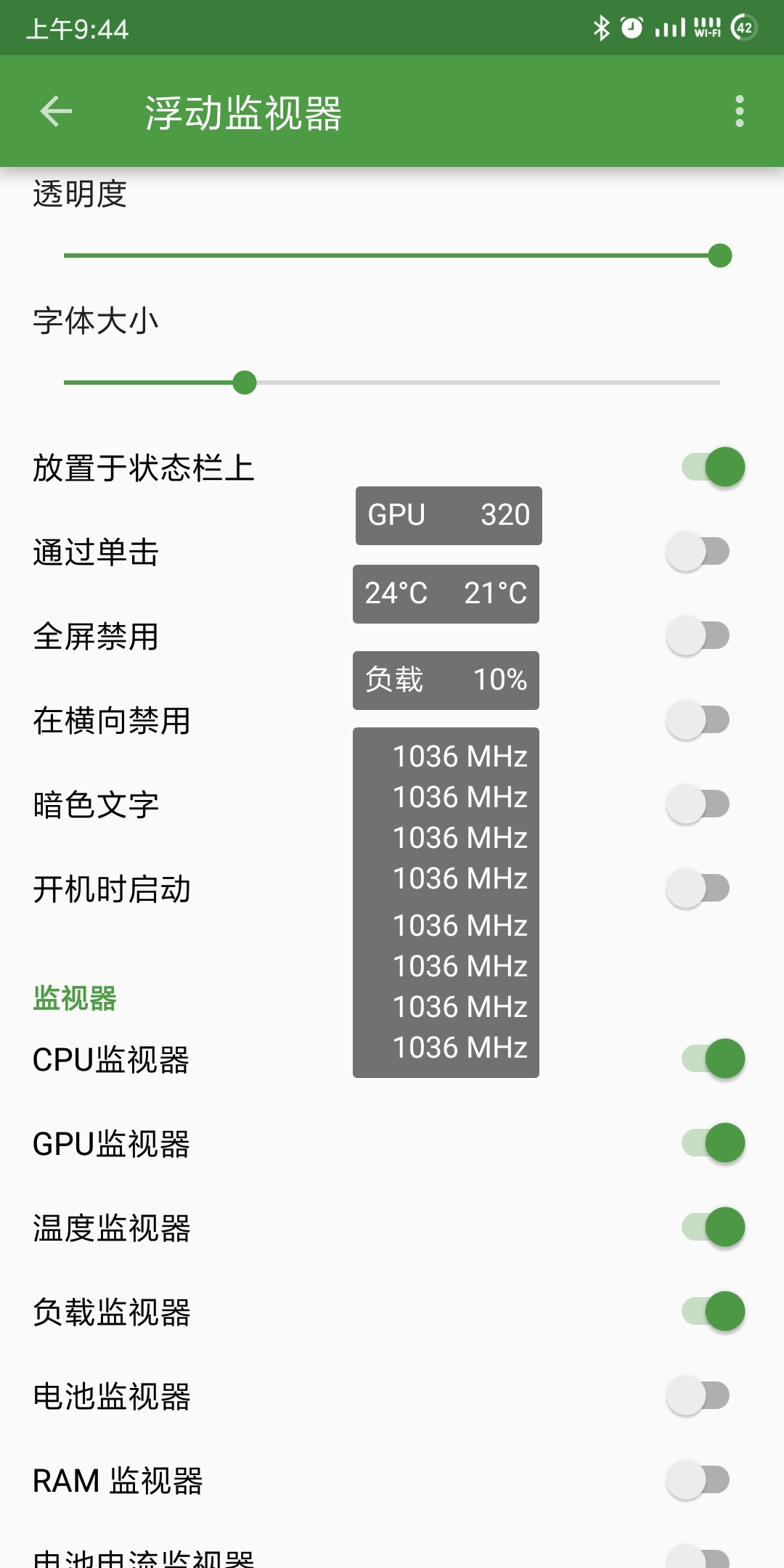Tap the 透明度 slider track
This screenshot has width=784, height=1568.
(392, 256)
